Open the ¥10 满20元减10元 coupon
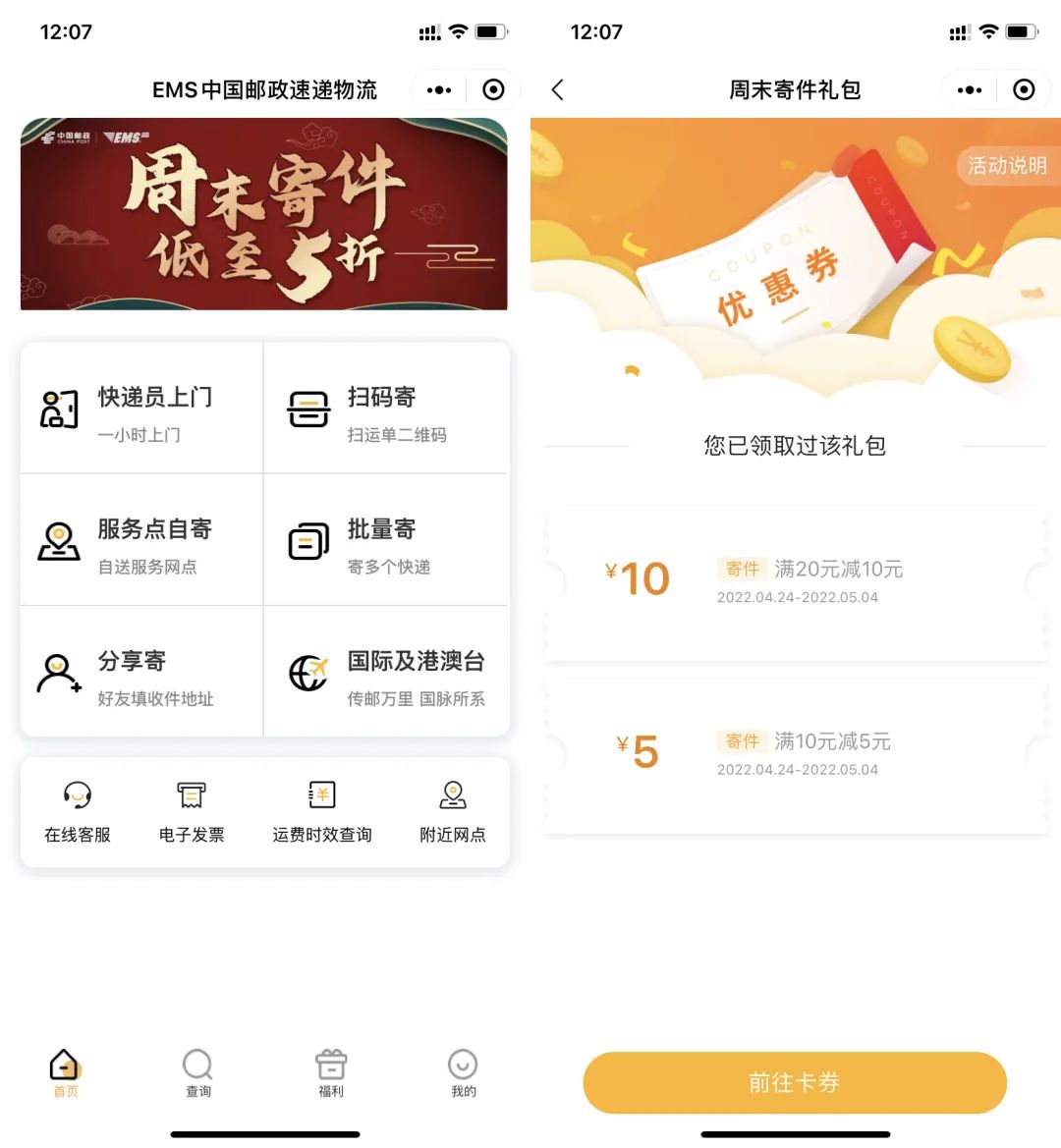This screenshot has height=1148, width=1061. [x=795, y=583]
